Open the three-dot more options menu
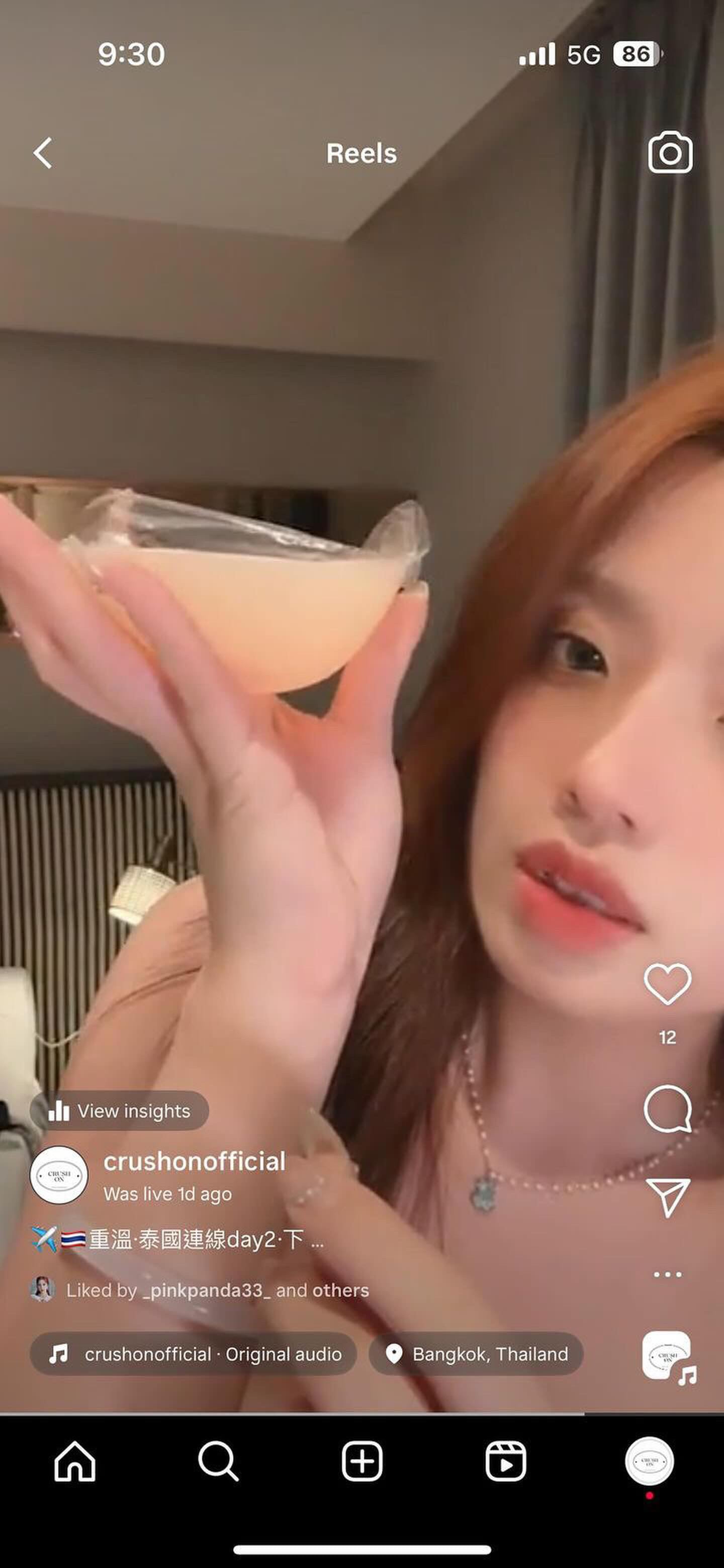 pos(667,1274)
